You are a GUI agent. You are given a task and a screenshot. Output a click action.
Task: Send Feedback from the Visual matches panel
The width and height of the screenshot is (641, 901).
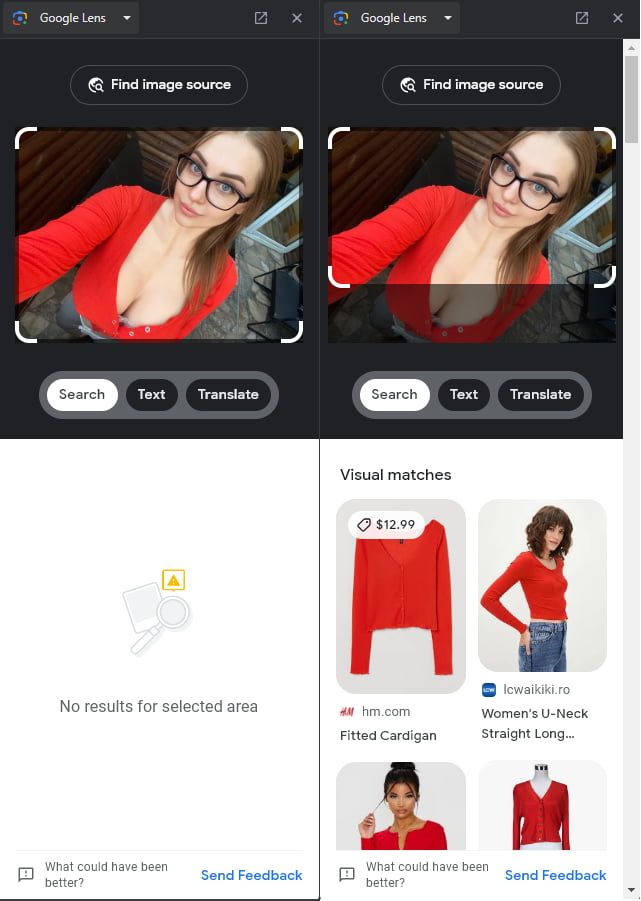point(555,875)
